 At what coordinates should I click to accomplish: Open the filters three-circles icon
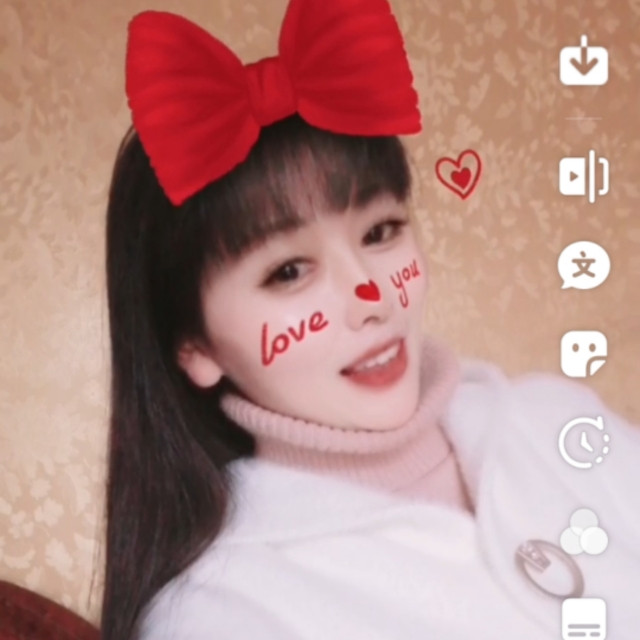pos(584,533)
